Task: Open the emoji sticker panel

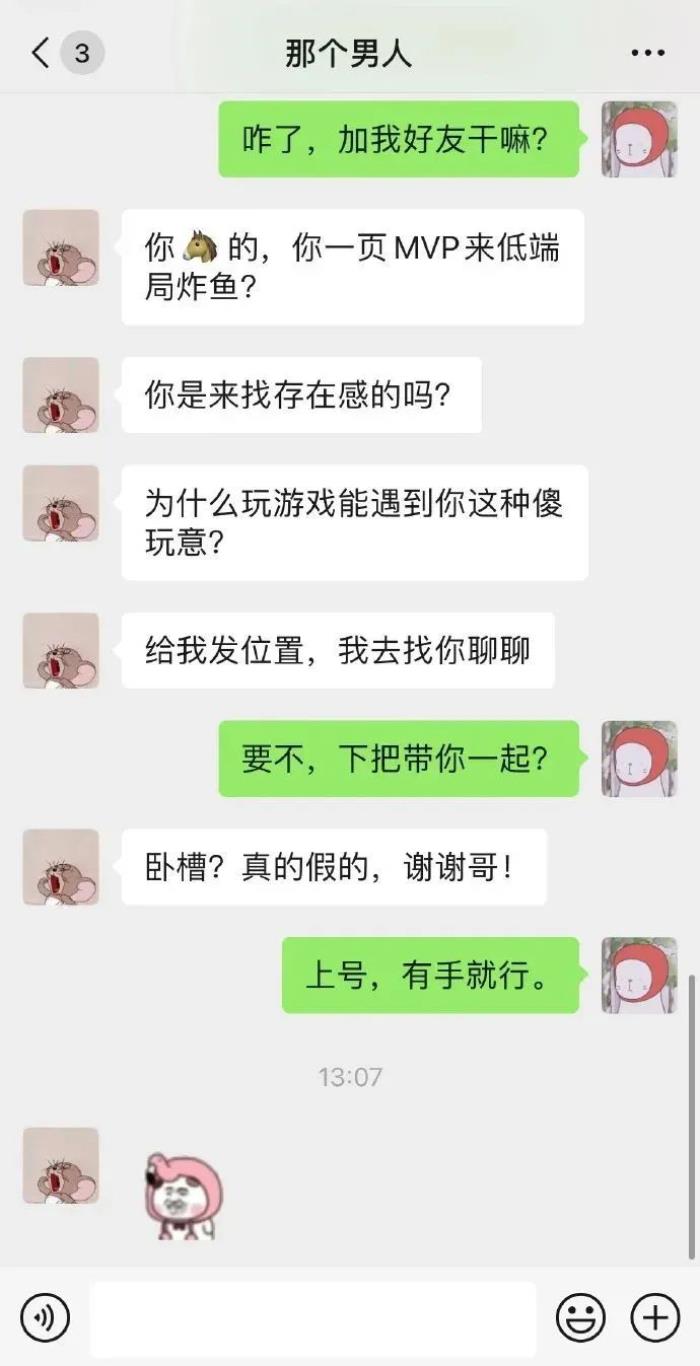Action: pyautogui.click(x=581, y=1318)
